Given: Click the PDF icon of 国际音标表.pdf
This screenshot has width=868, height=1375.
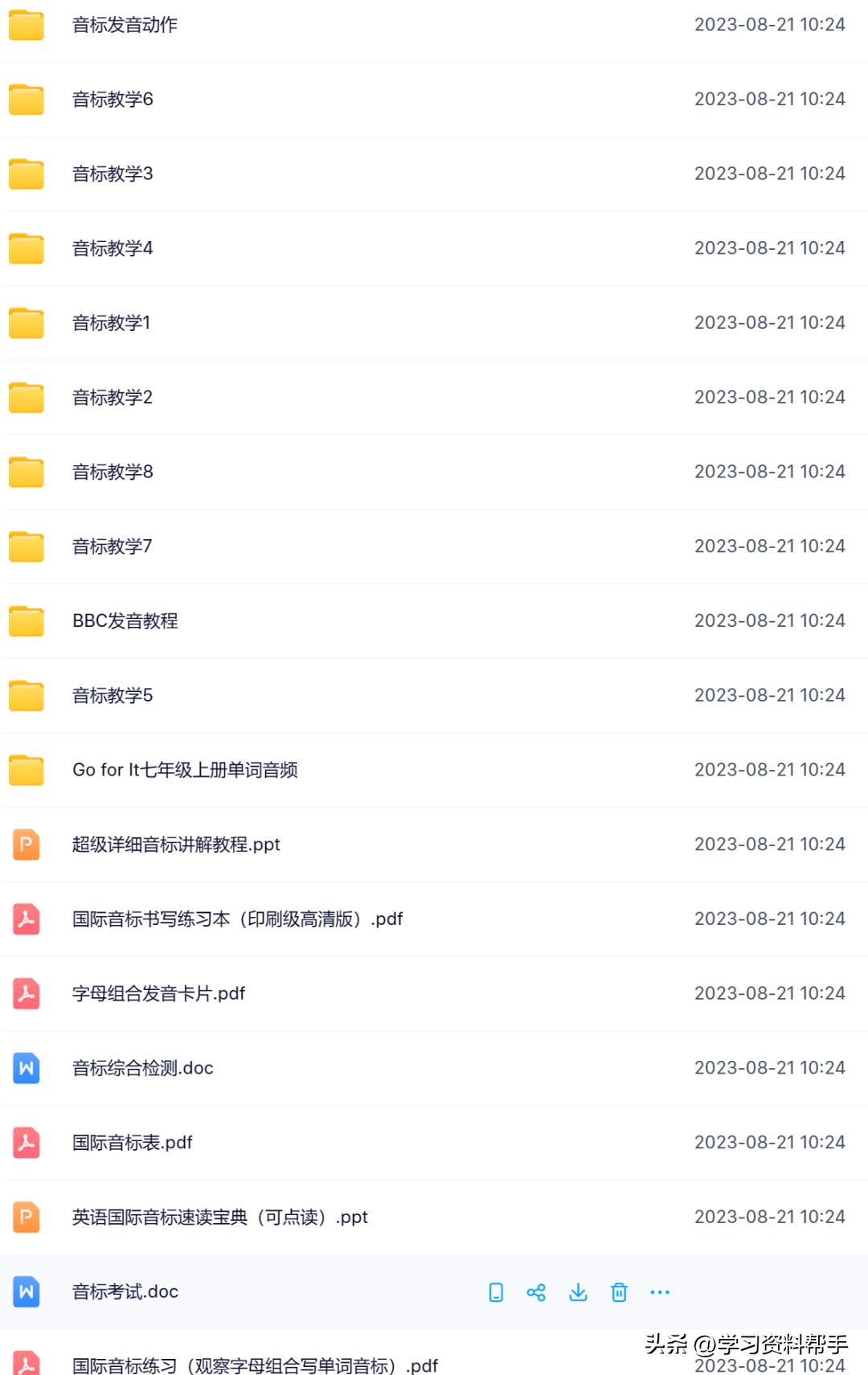Looking at the screenshot, I should point(26,1142).
